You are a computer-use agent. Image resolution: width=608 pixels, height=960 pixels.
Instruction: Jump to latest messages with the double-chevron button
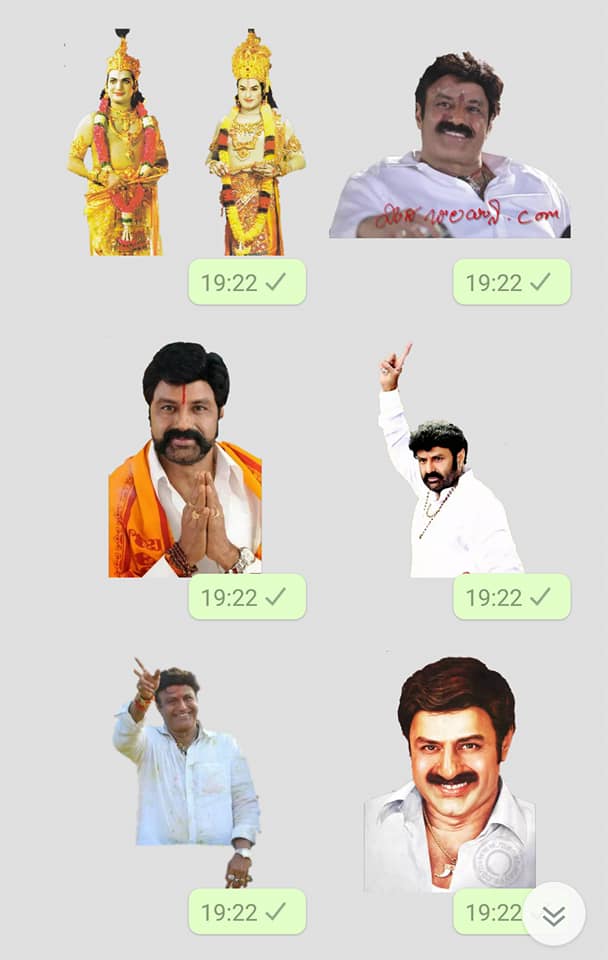554,915
